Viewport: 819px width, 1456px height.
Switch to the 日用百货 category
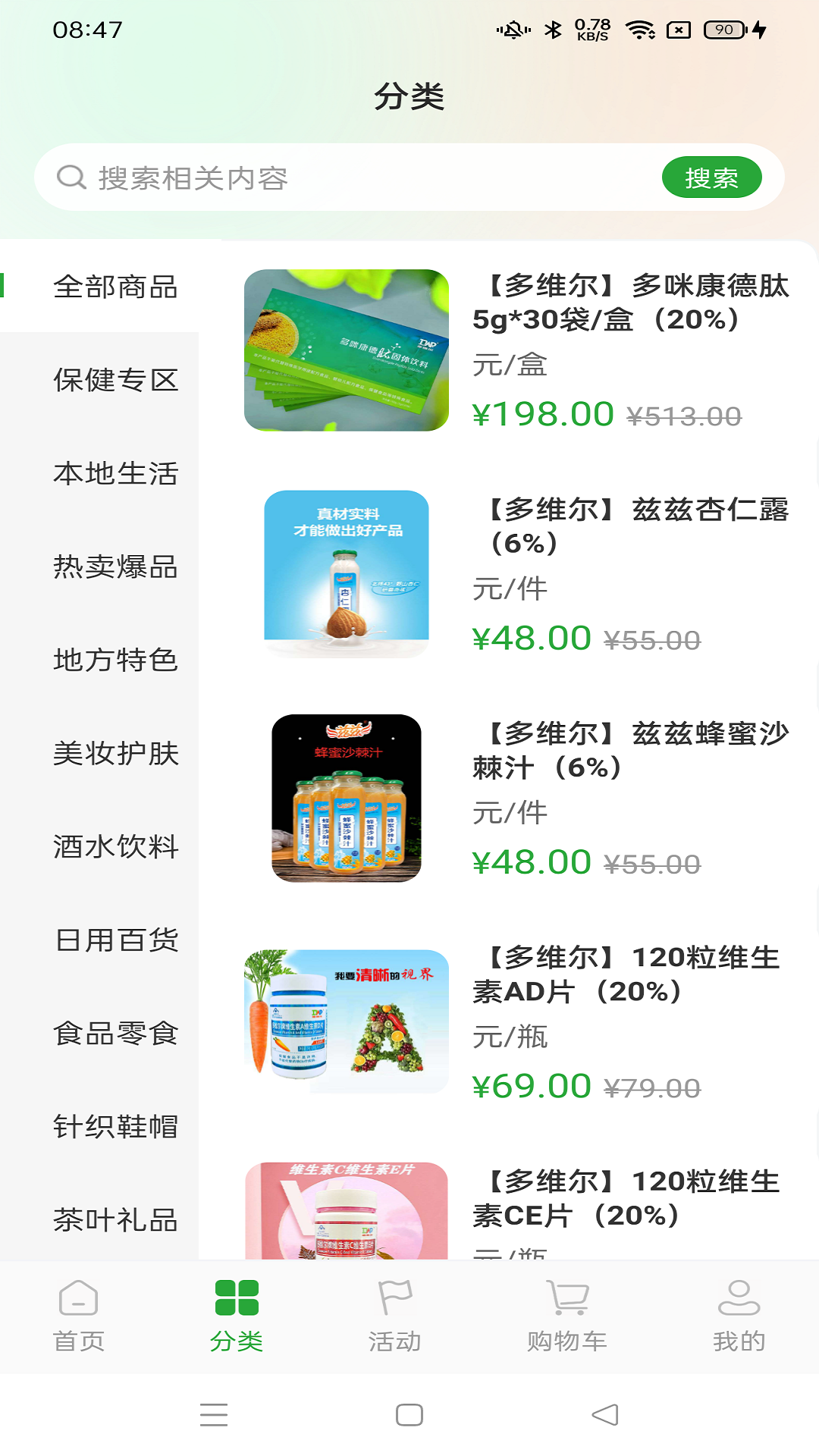[115, 940]
